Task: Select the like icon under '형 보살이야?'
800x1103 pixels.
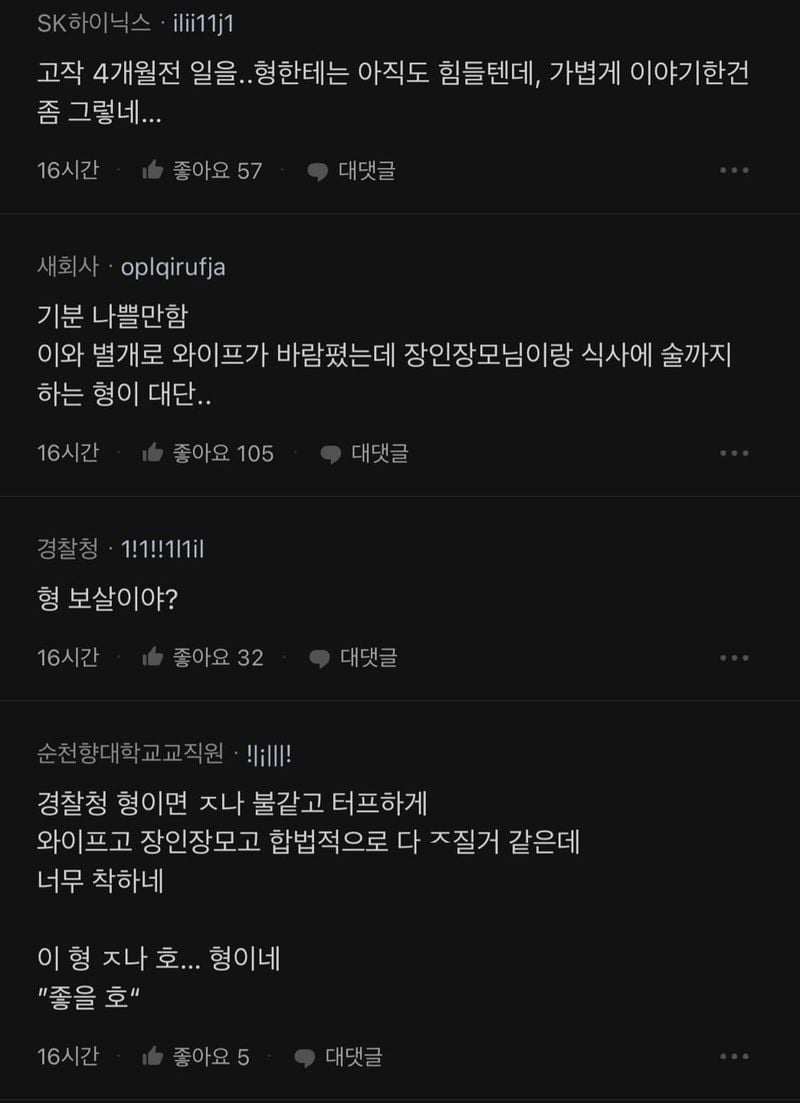Action: pos(152,658)
